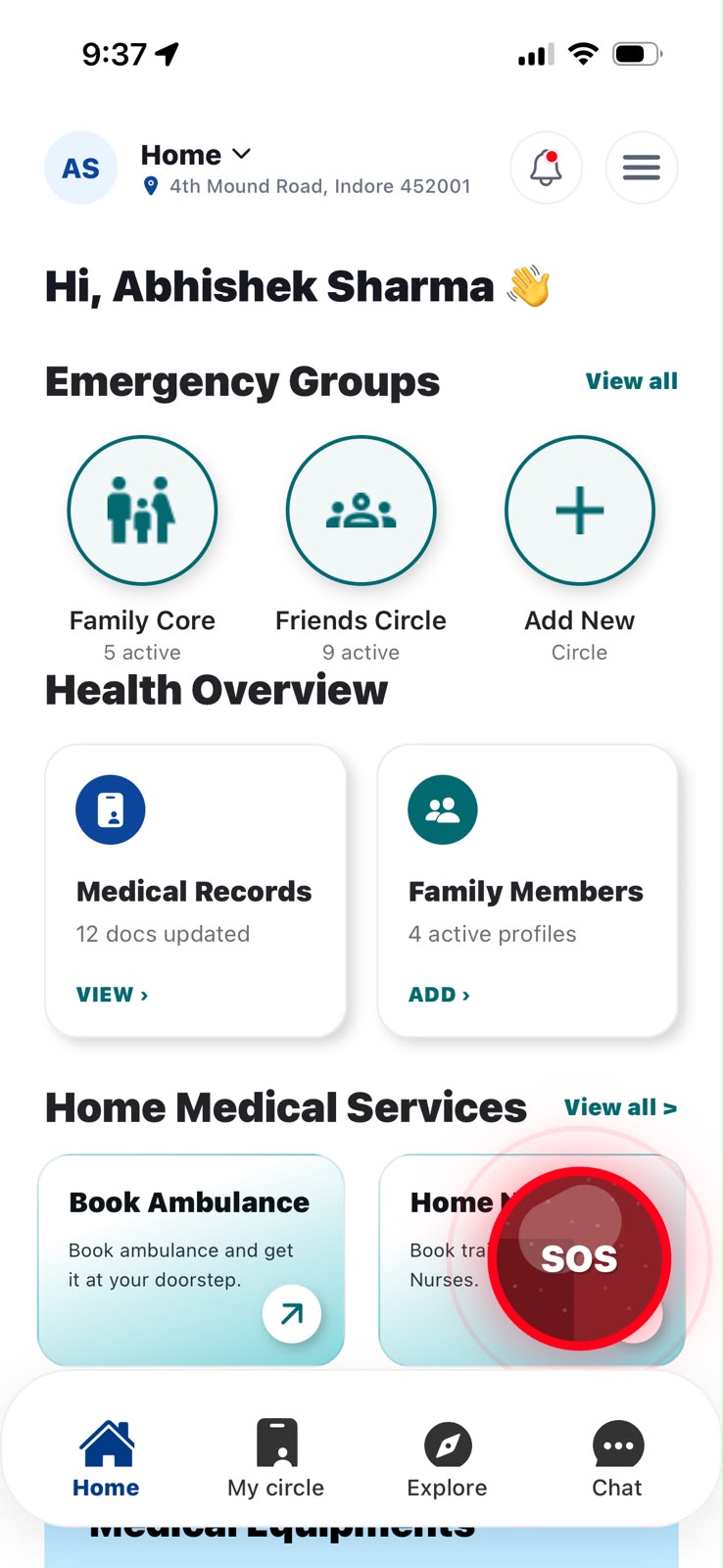Tap the AS profile avatar
Image resolution: width=723 pixels, height=1568 pixels.
81,168
